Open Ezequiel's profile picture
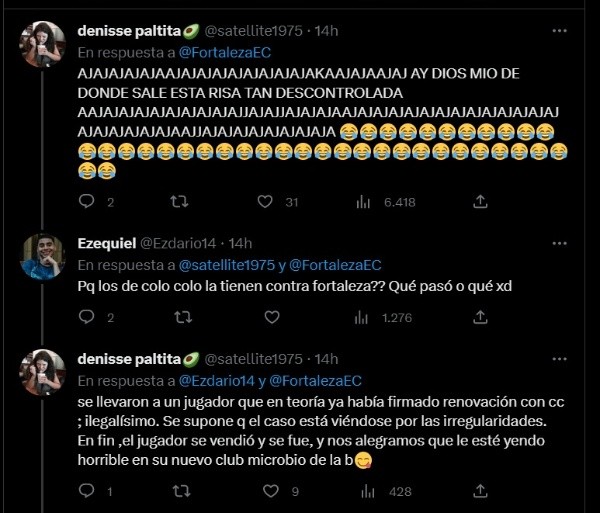This screenshot has height=513, width=600. point(42,257)
